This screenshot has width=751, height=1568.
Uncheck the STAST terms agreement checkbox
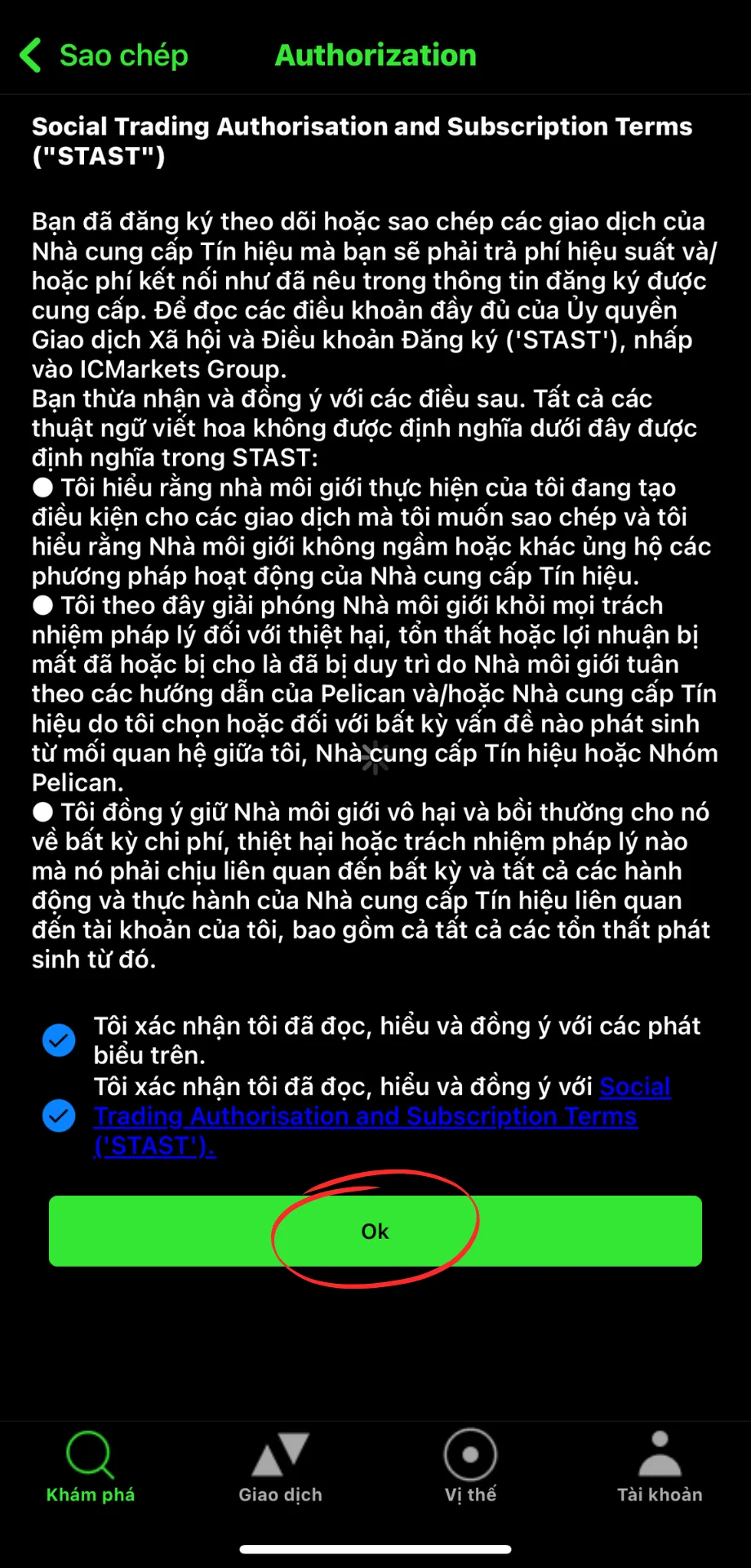[59, 1116]
